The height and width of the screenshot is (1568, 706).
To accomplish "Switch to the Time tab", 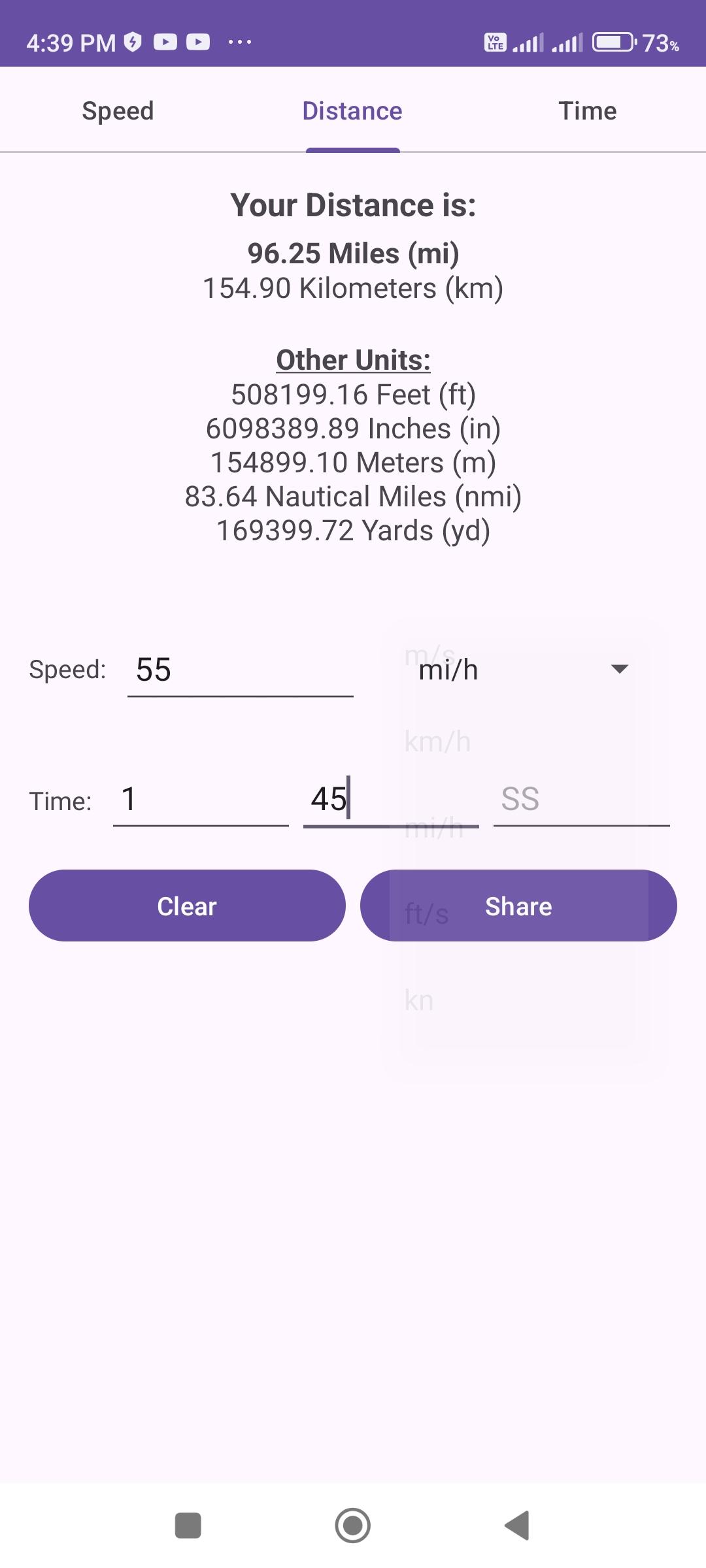I will (x=587, y=111).
